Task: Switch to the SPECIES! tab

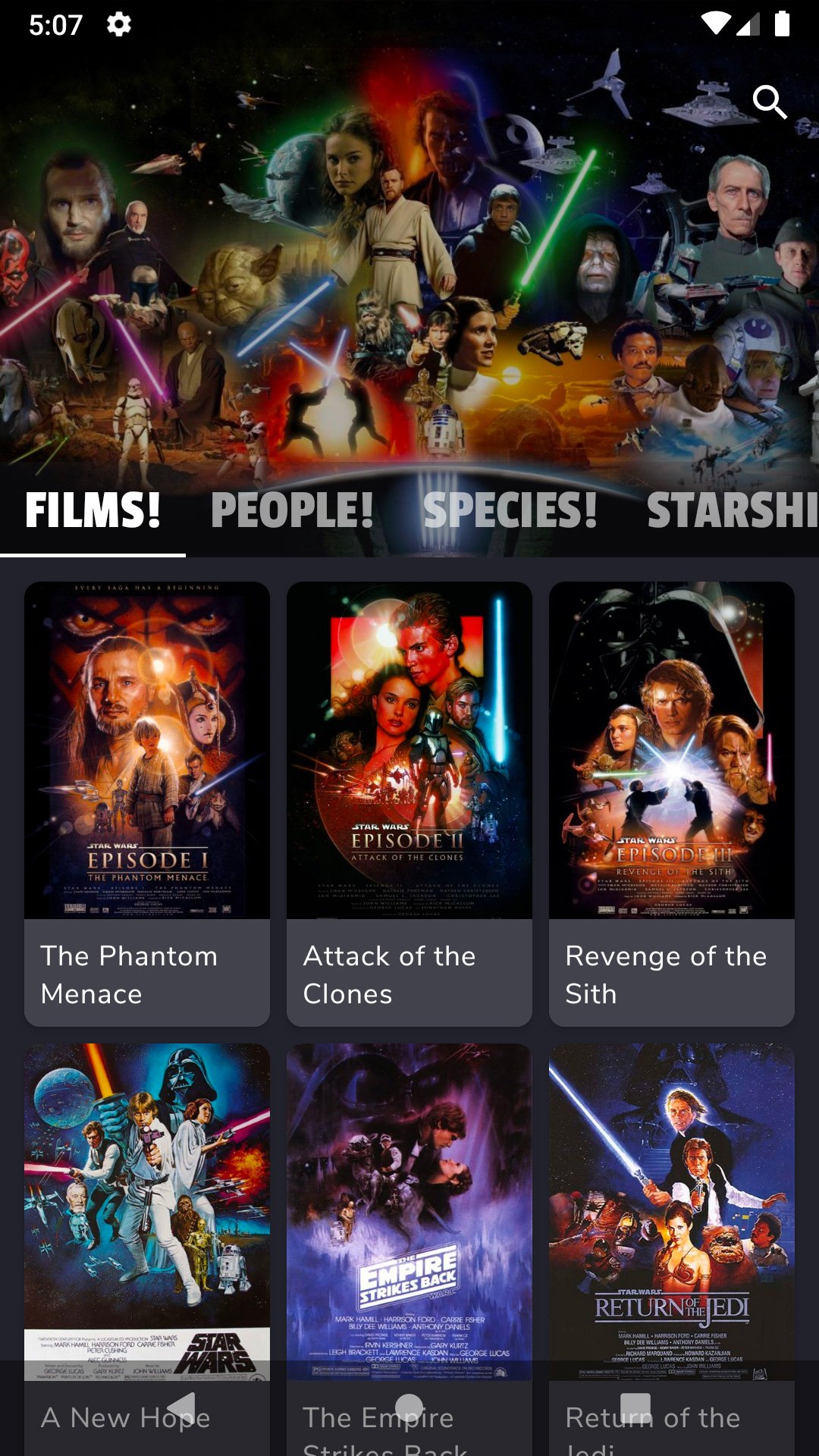Action: click(x=510, y=510)
